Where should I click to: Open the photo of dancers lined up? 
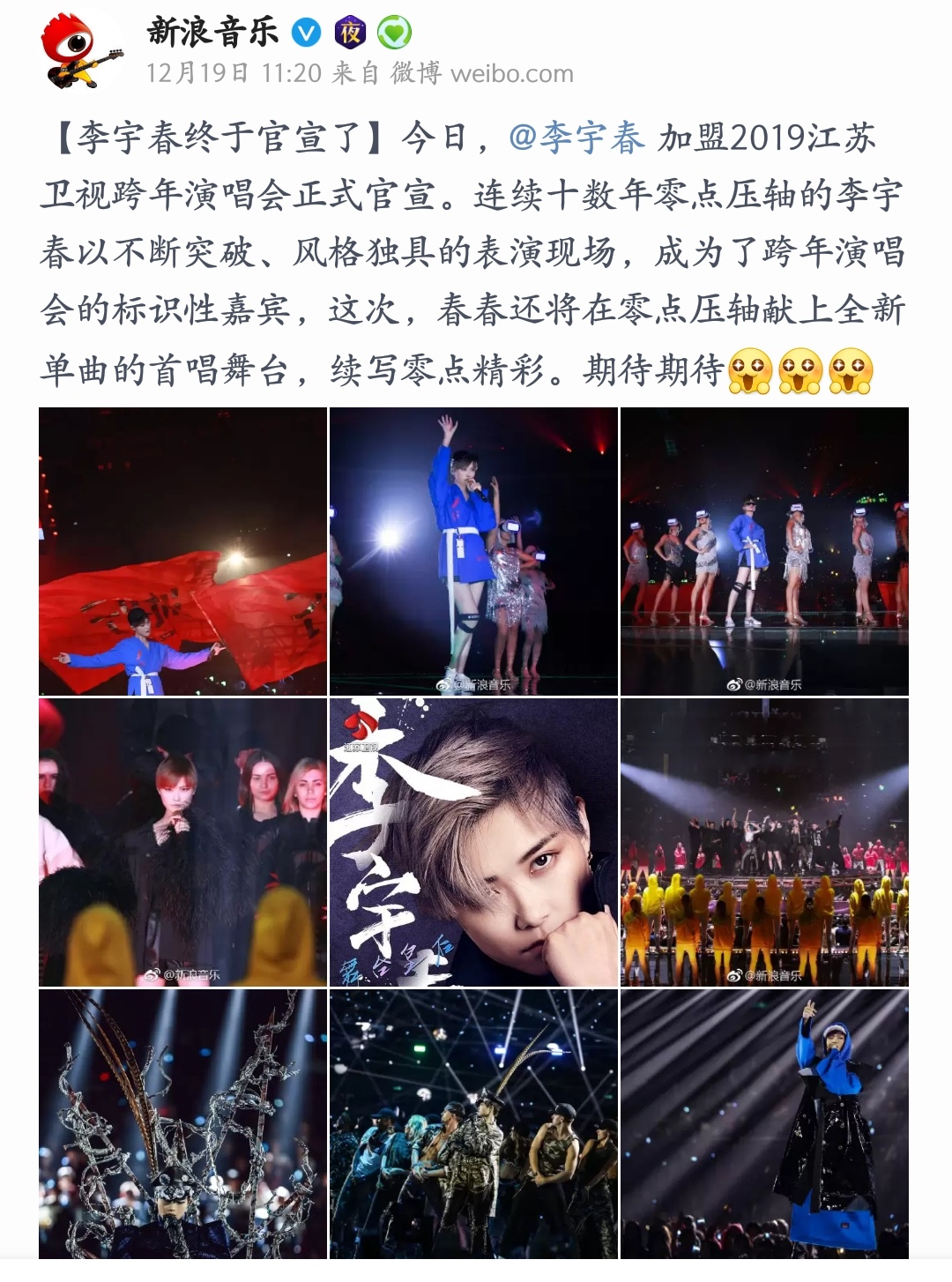pyautogui.click(x=764, y=551)
